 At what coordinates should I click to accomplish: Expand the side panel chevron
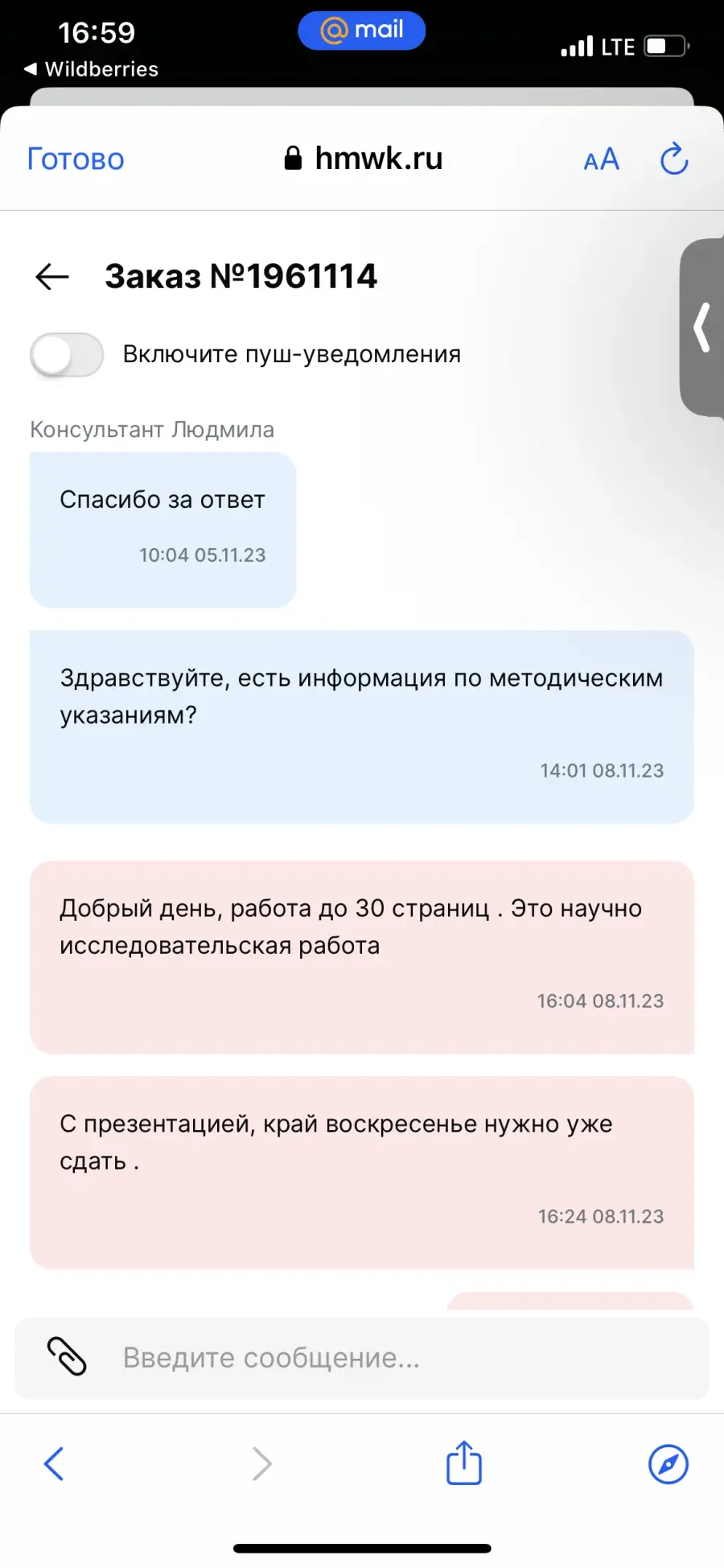click(x=702, y=328)
